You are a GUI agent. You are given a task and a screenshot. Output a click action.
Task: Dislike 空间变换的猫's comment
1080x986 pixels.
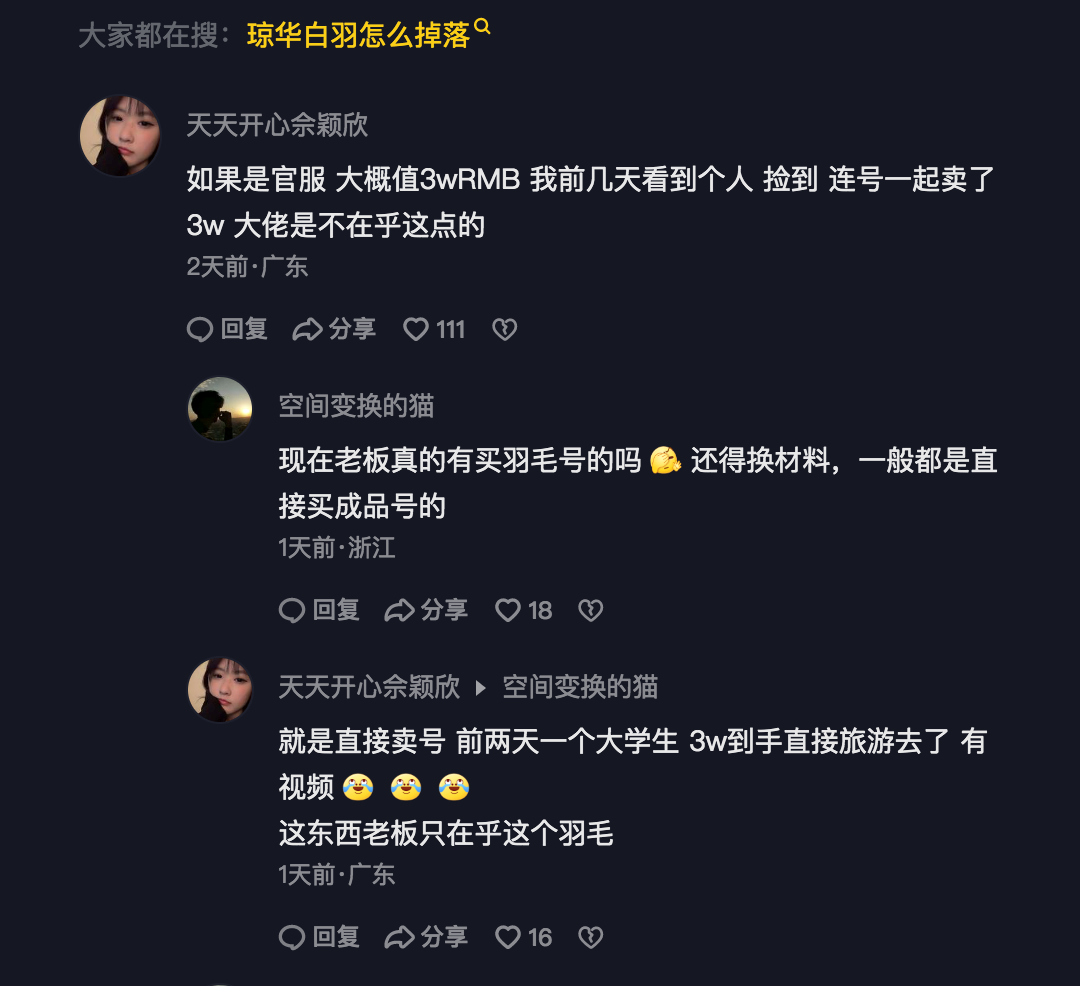(x=591, y=610)
